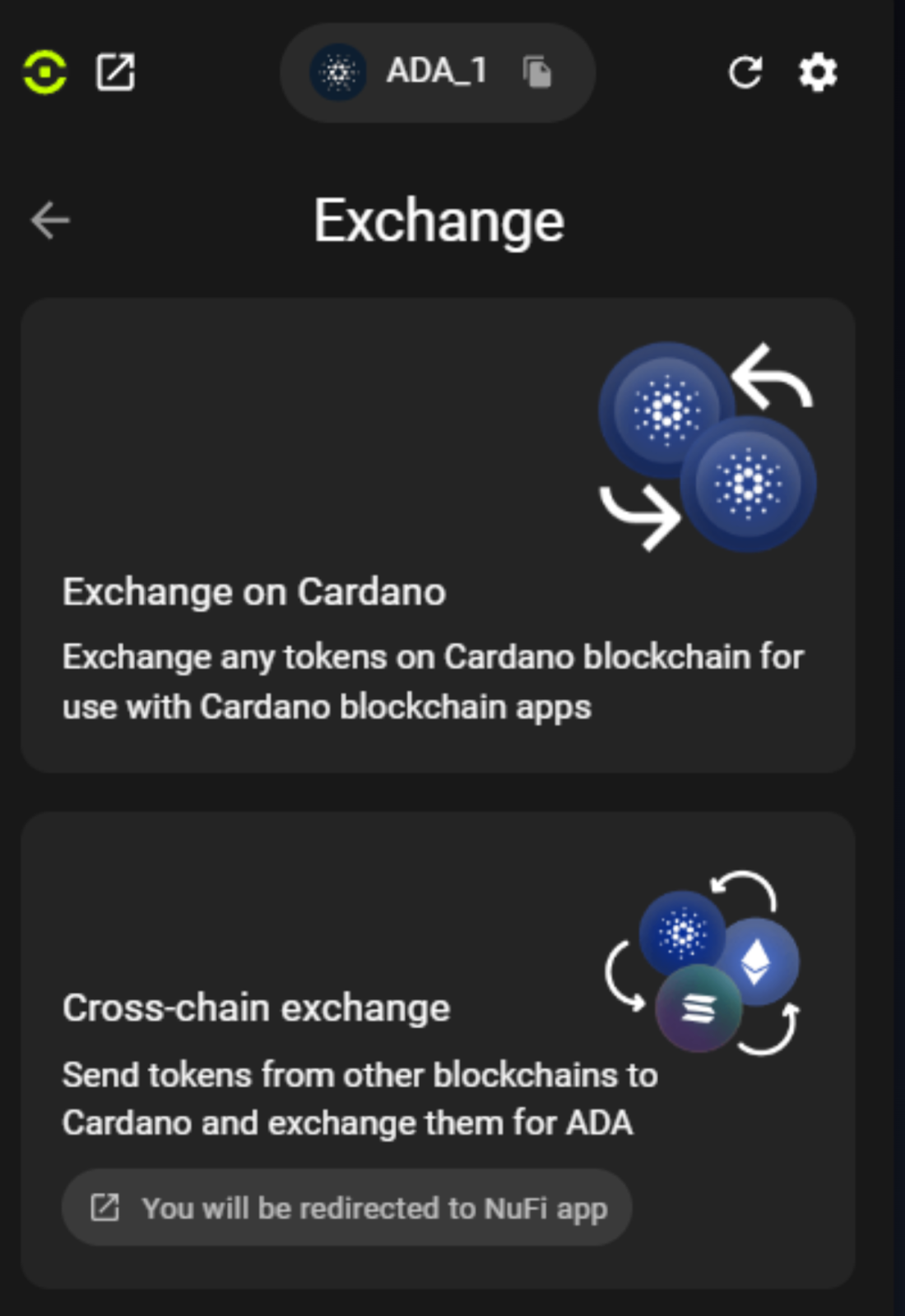Tap the green NuFi logo icon

click(x=44, y=72)
